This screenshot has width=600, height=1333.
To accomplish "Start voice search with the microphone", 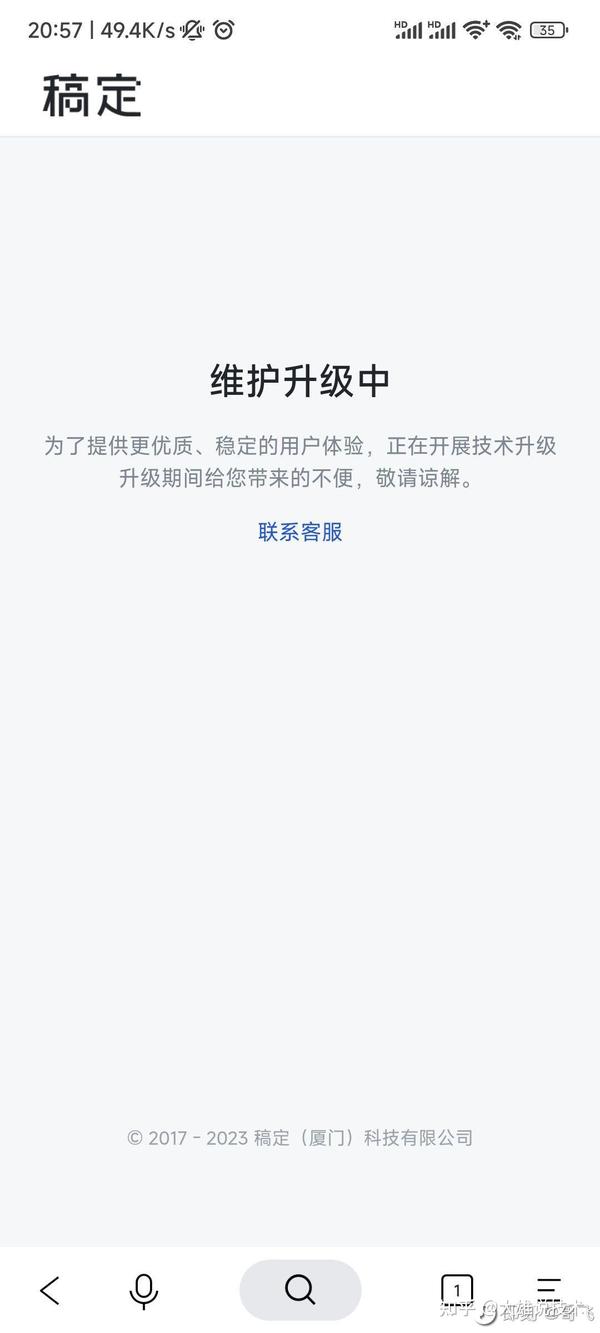I will pos(144,1290).
